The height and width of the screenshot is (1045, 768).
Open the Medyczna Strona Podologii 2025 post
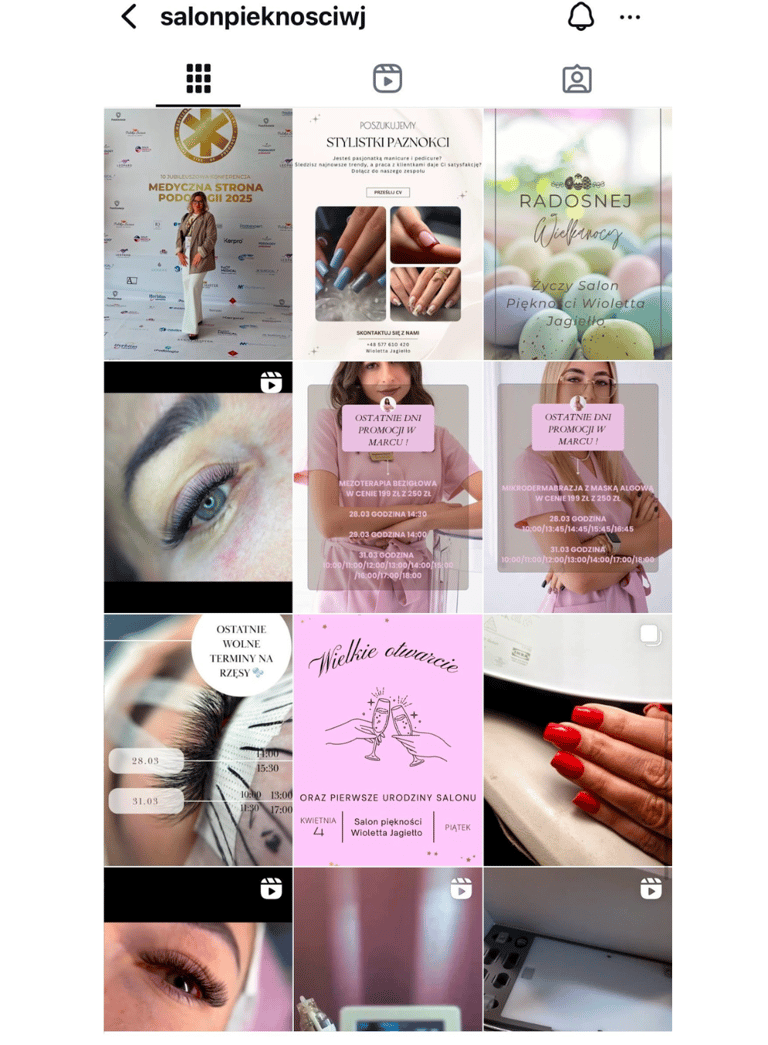point(198,234)
